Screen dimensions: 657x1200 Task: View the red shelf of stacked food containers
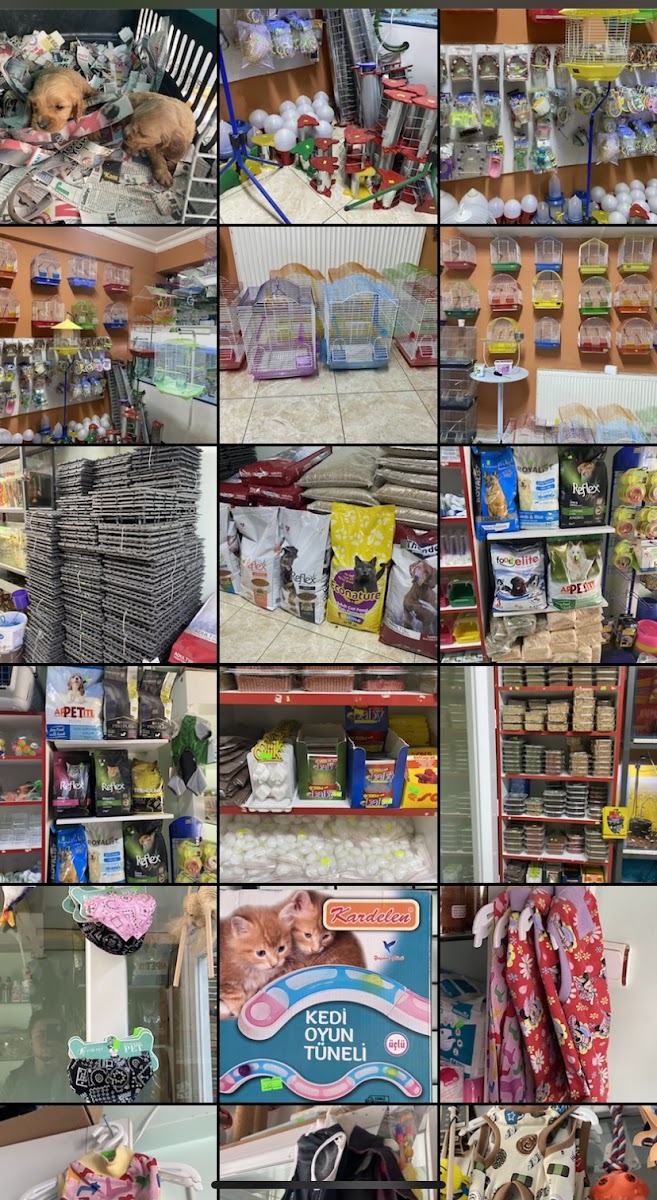pos(548,774)
